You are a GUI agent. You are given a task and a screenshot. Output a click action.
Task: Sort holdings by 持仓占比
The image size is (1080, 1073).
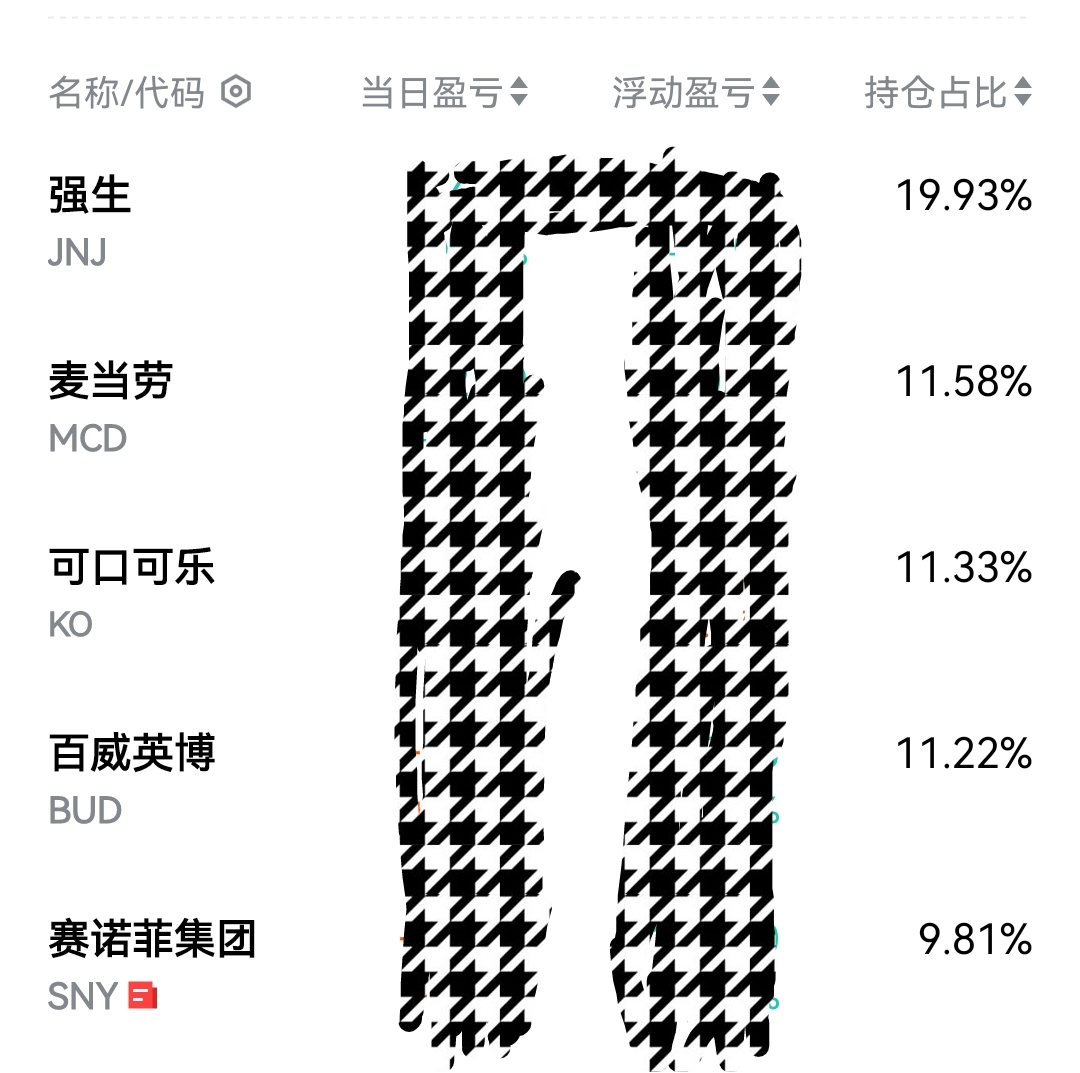click(x=947, y=93)
